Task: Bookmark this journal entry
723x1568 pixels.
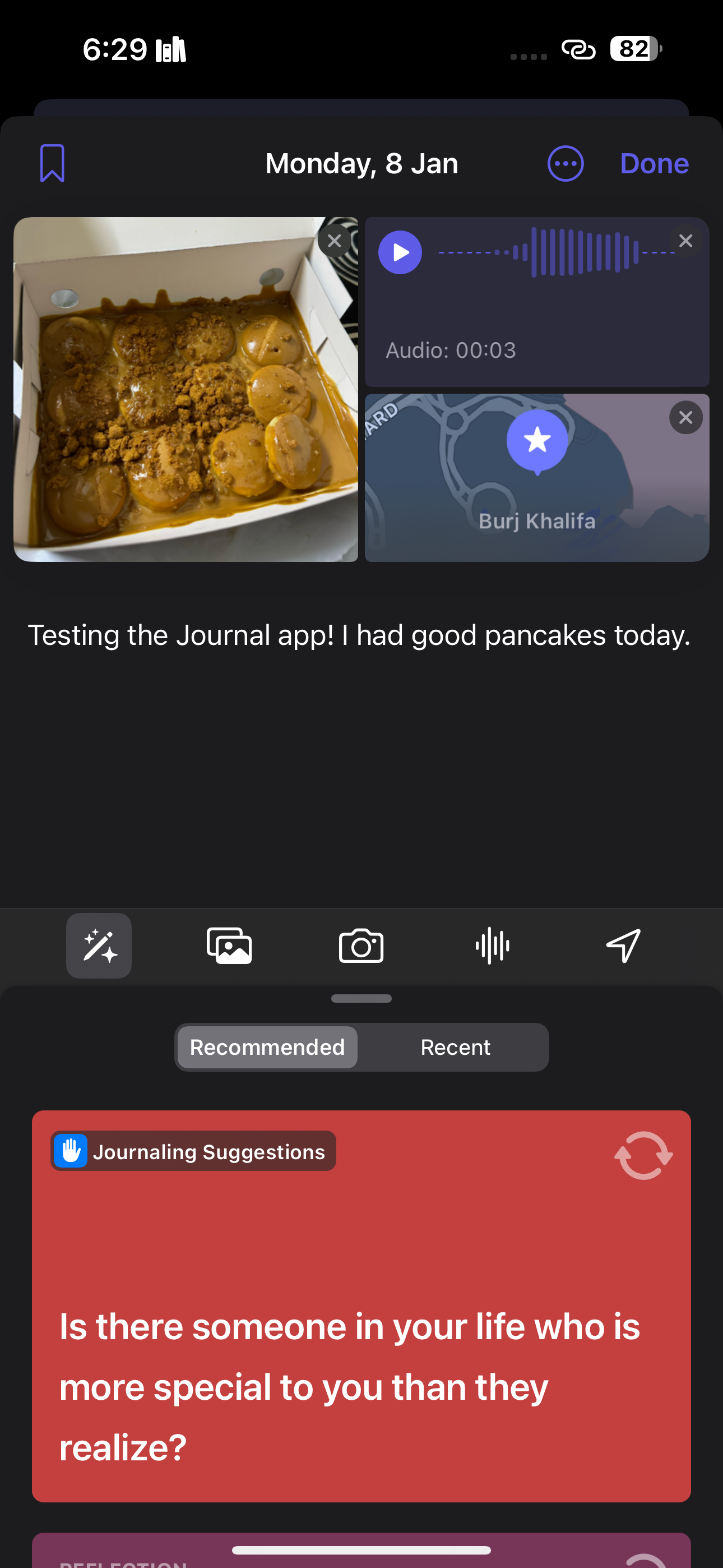Action: coord(52,163)
